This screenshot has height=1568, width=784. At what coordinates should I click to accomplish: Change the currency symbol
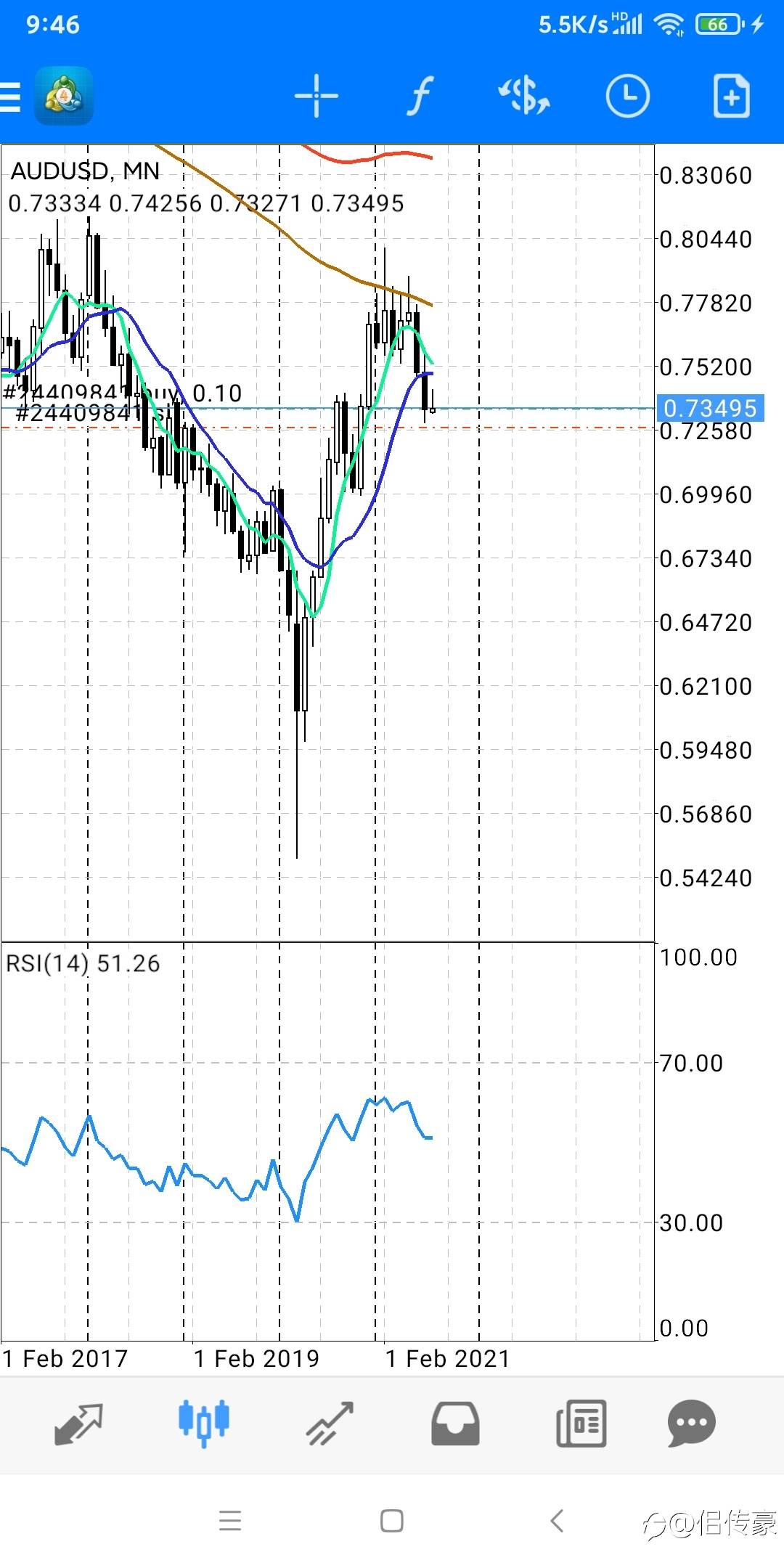pos(523,96)
